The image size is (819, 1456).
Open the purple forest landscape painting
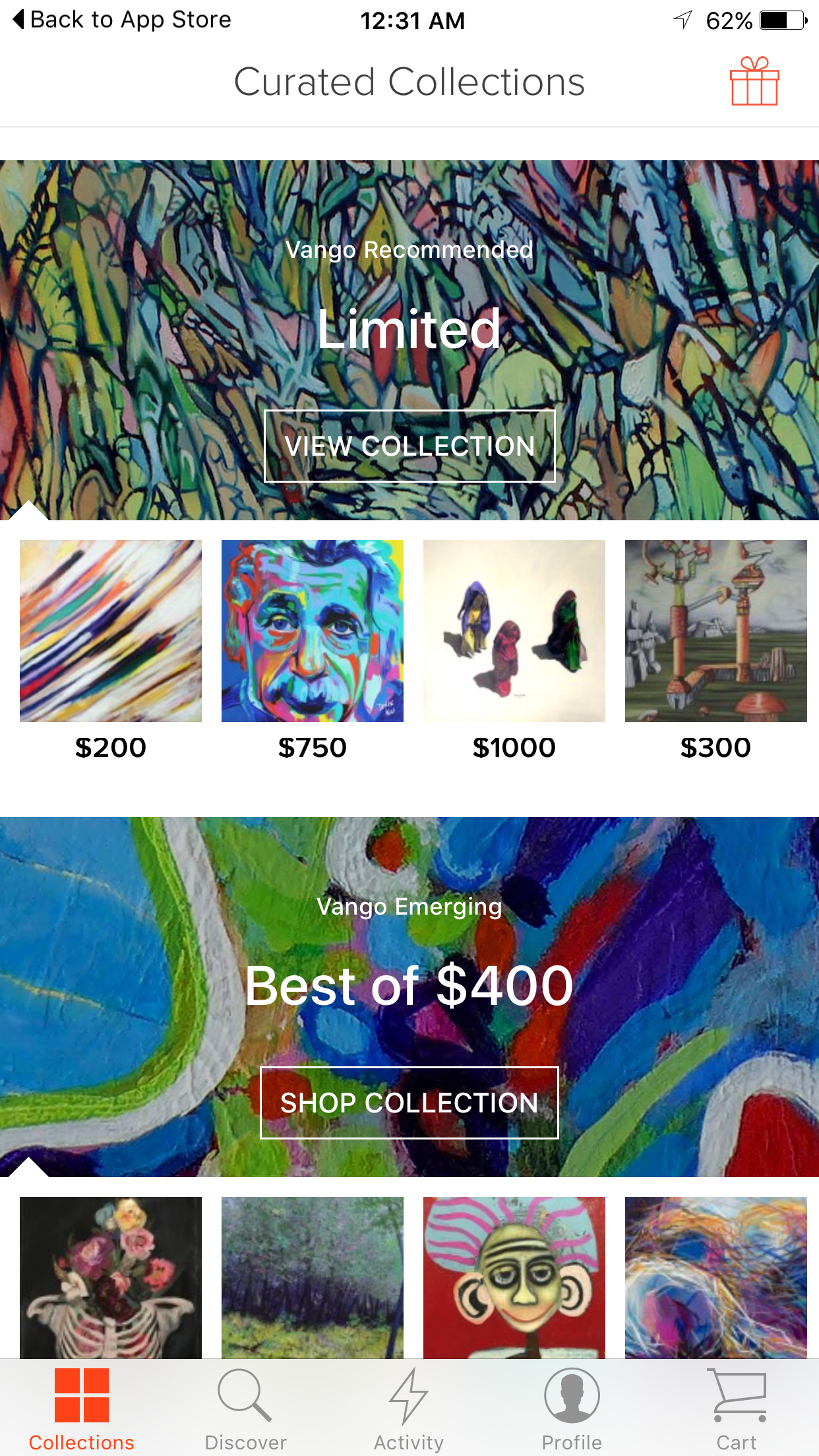(x=313, y=1277)
